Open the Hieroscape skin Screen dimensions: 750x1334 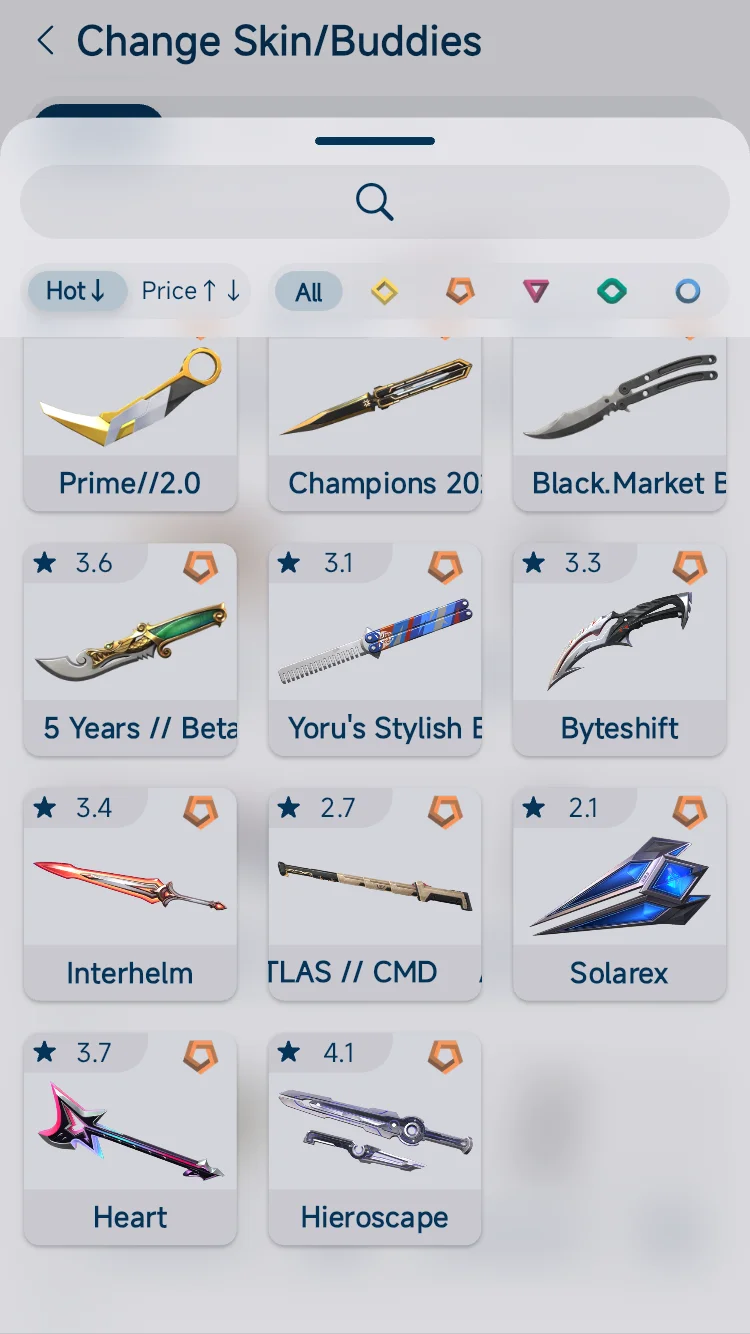(375, 1139)
